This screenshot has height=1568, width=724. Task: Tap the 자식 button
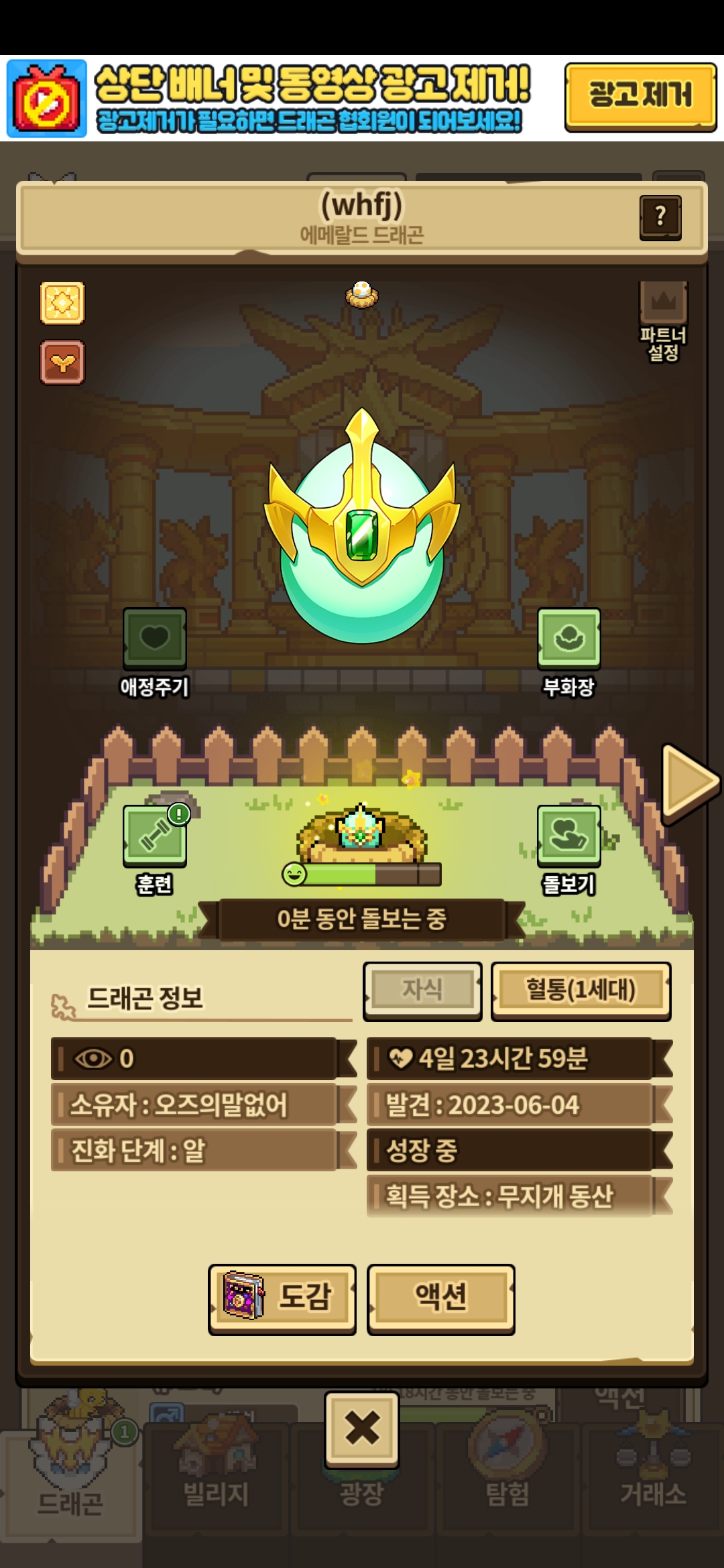point(422,990)
